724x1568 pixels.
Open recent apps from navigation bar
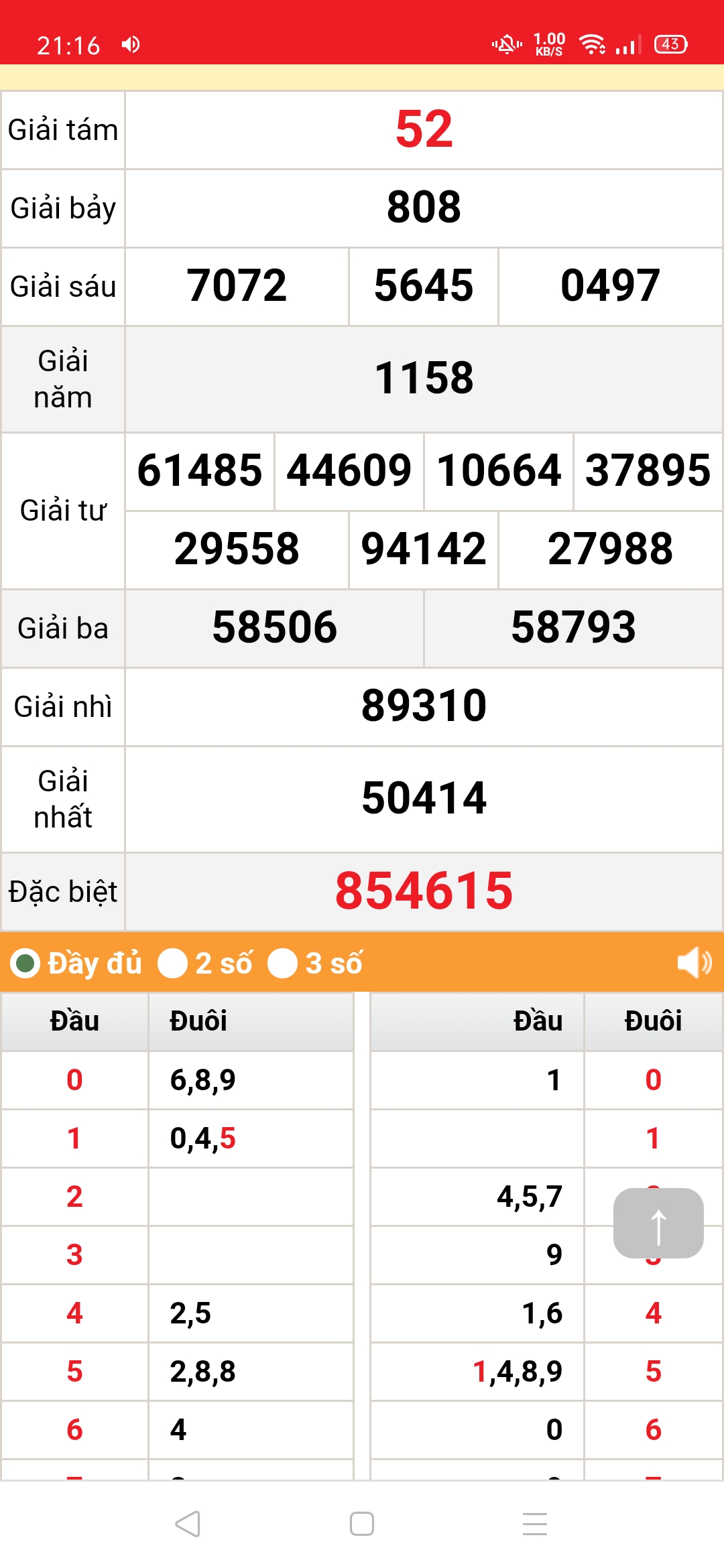(x=535, y=1524)
